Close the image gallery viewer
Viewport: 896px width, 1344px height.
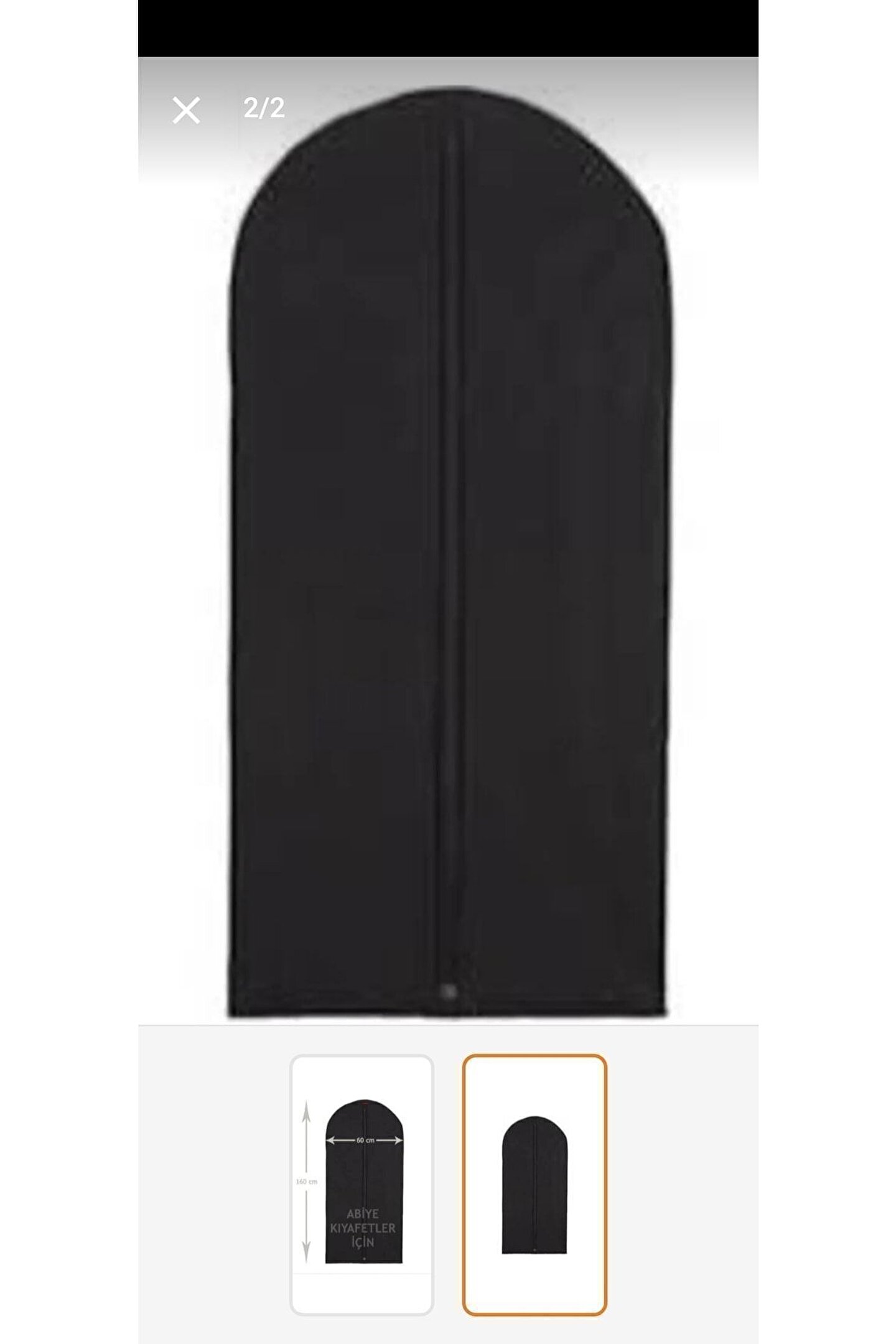[186, 111]
